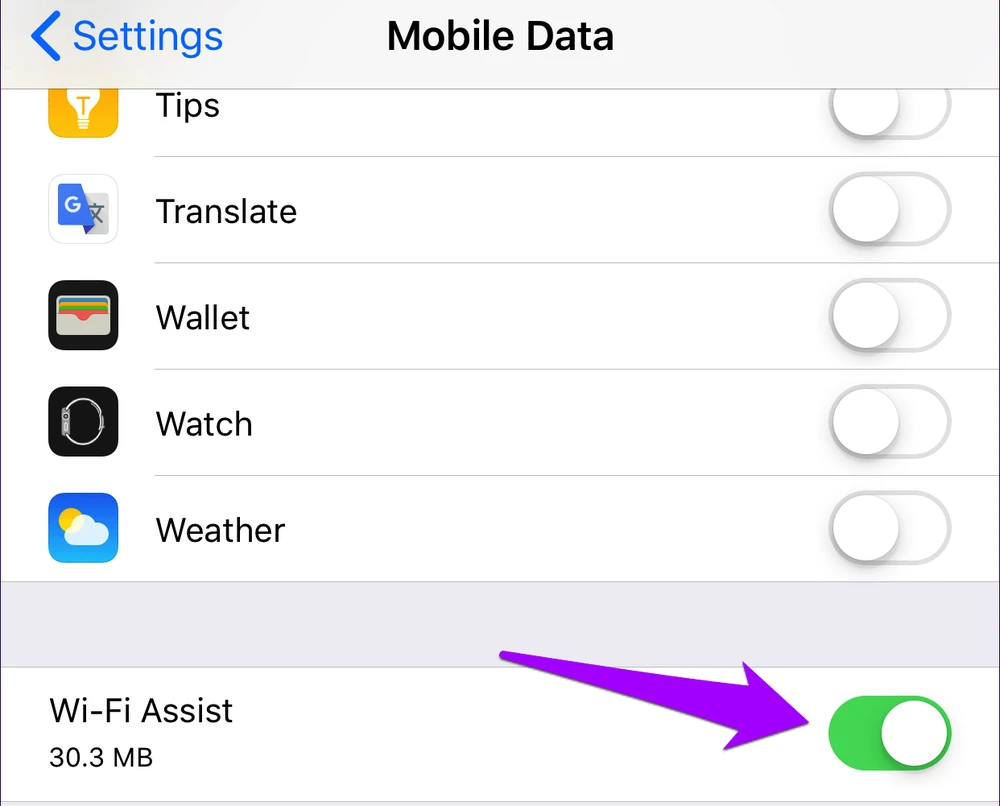Toggle the Wallet mobile data switch

click(889, 317)
